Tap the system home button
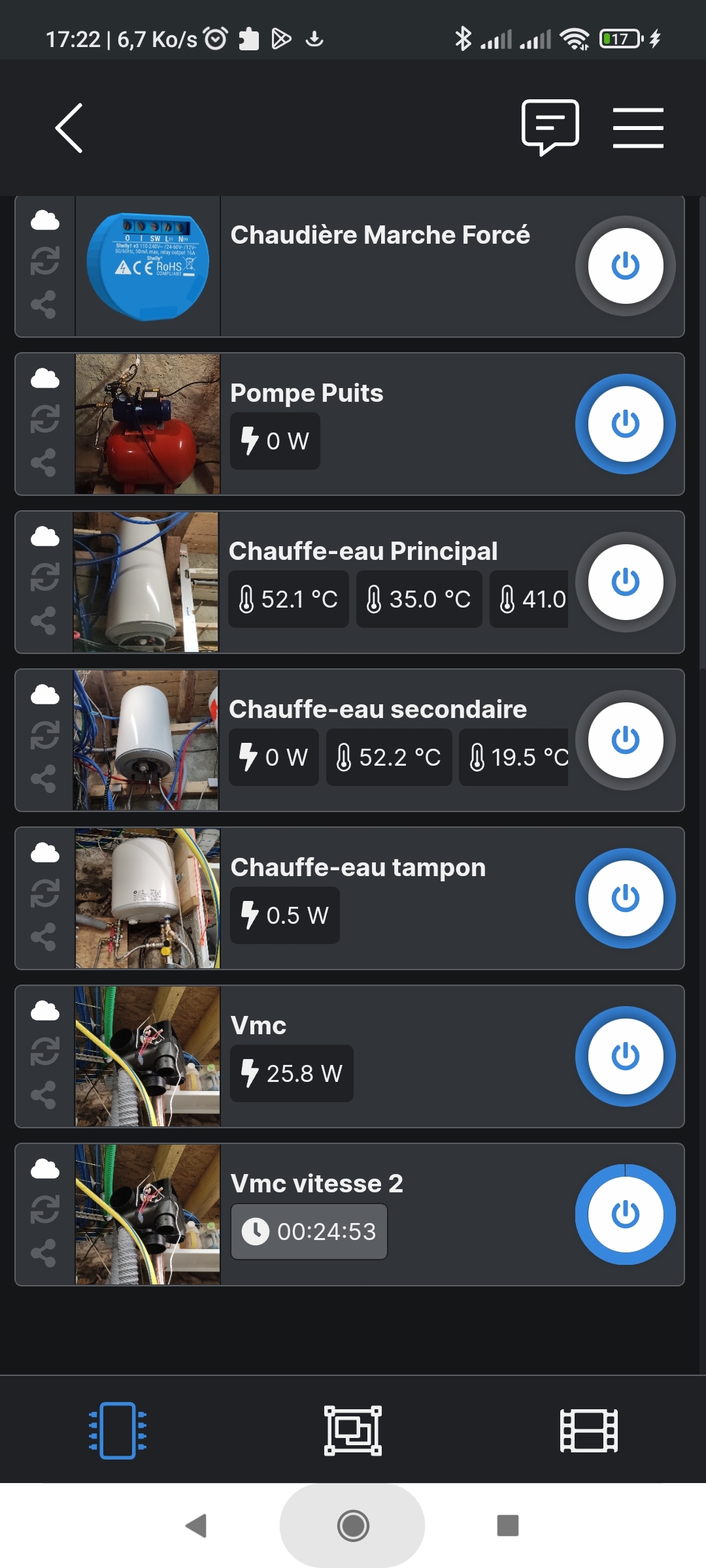The width and height of the screenshot is (706, 1568). (353, 1526)
